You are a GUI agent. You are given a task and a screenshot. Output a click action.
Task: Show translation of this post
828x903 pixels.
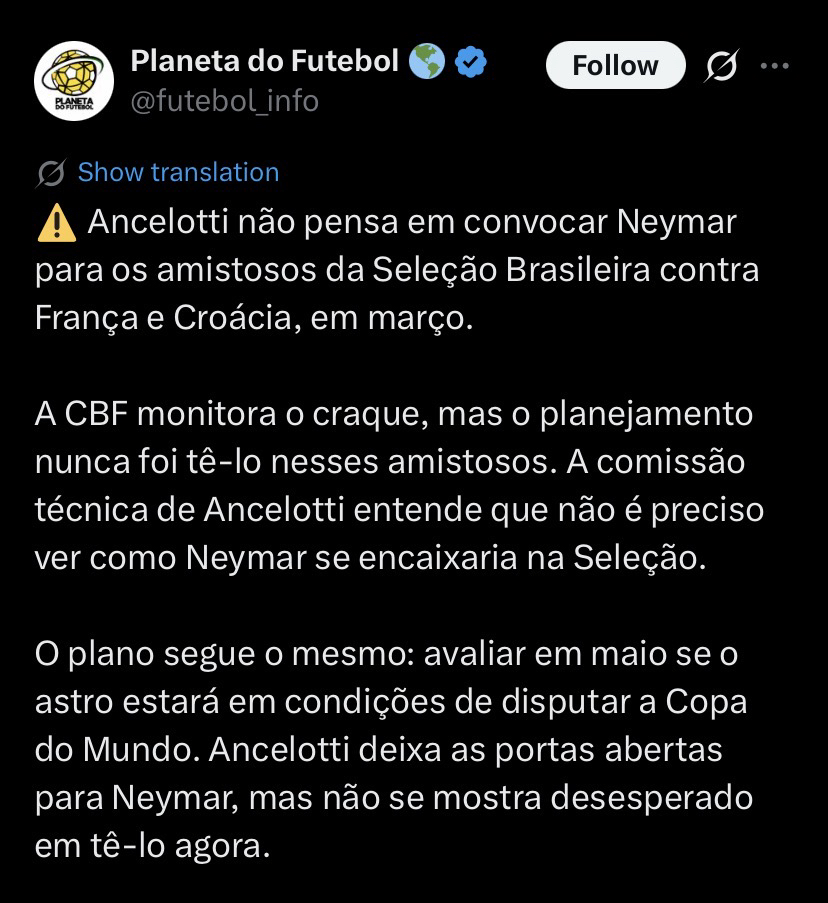tap(178, 172)
